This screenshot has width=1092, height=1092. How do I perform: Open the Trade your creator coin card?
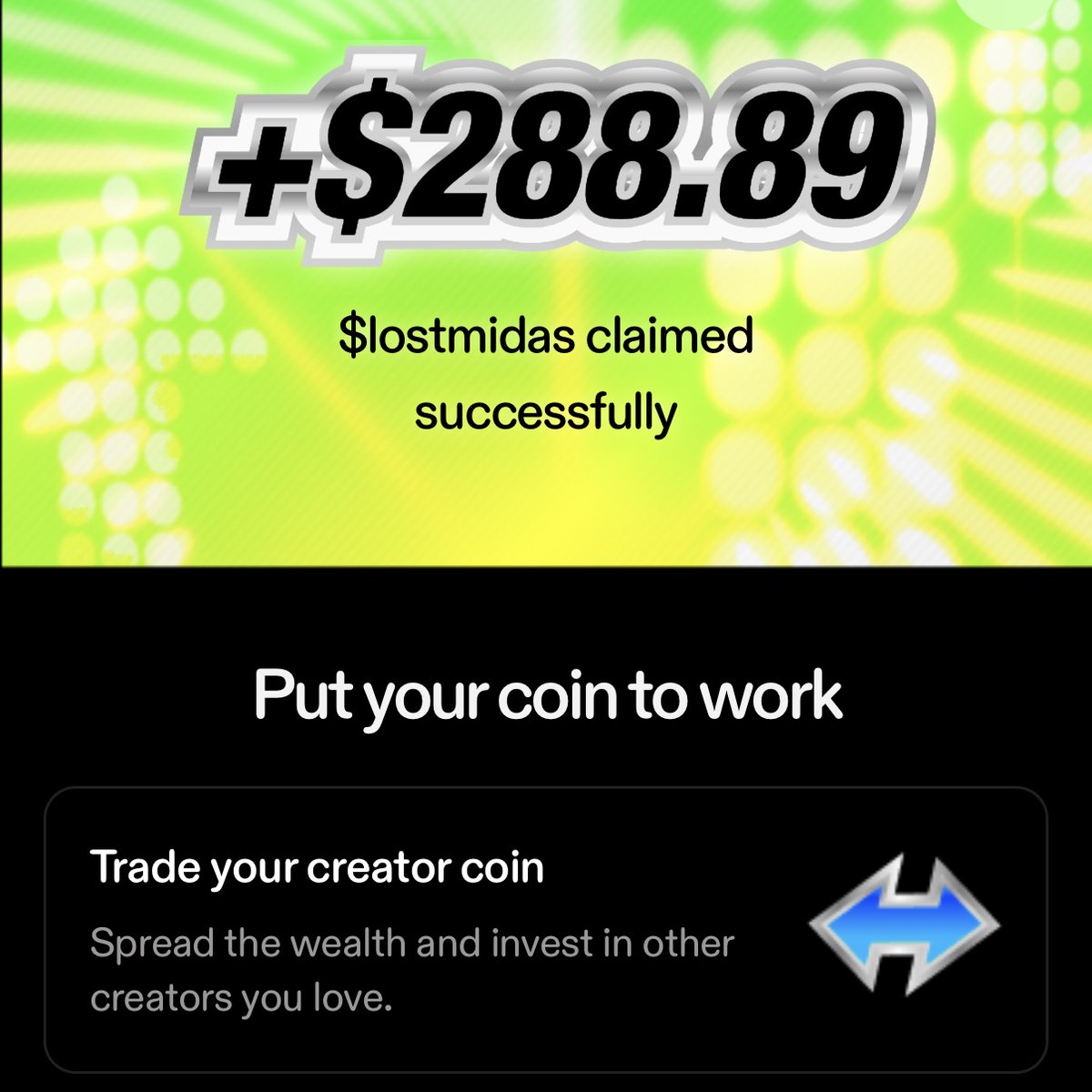pos(546,930)
